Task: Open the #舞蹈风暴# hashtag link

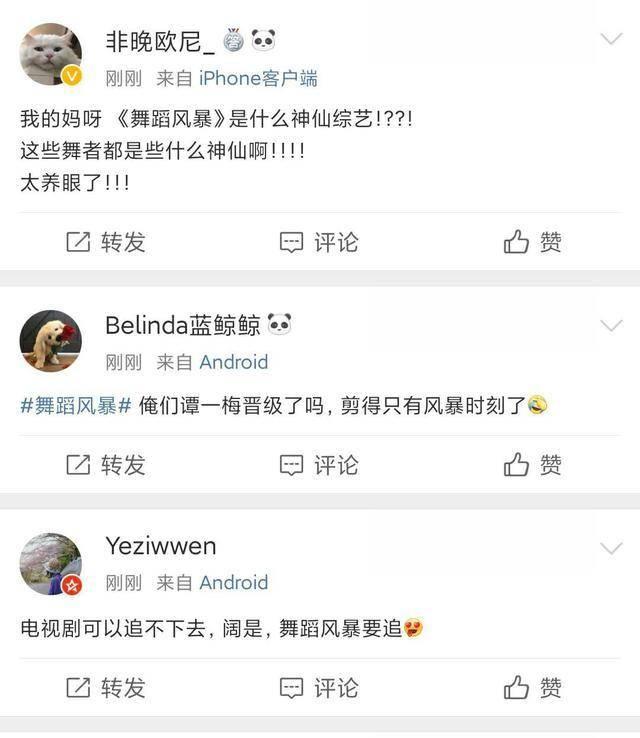Action: [x=76, y=406]
